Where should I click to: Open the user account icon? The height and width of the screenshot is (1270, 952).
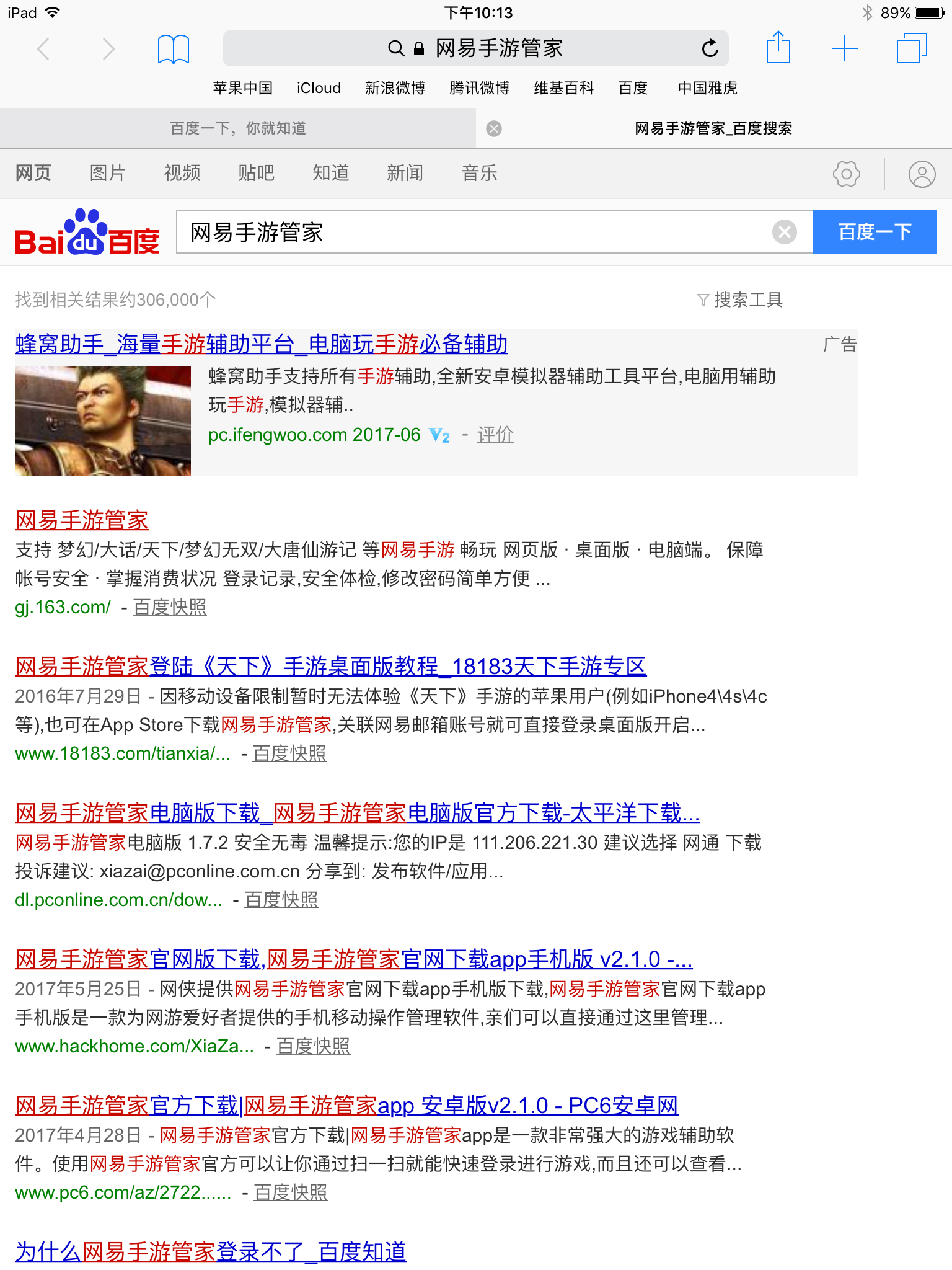coord(922,174)
